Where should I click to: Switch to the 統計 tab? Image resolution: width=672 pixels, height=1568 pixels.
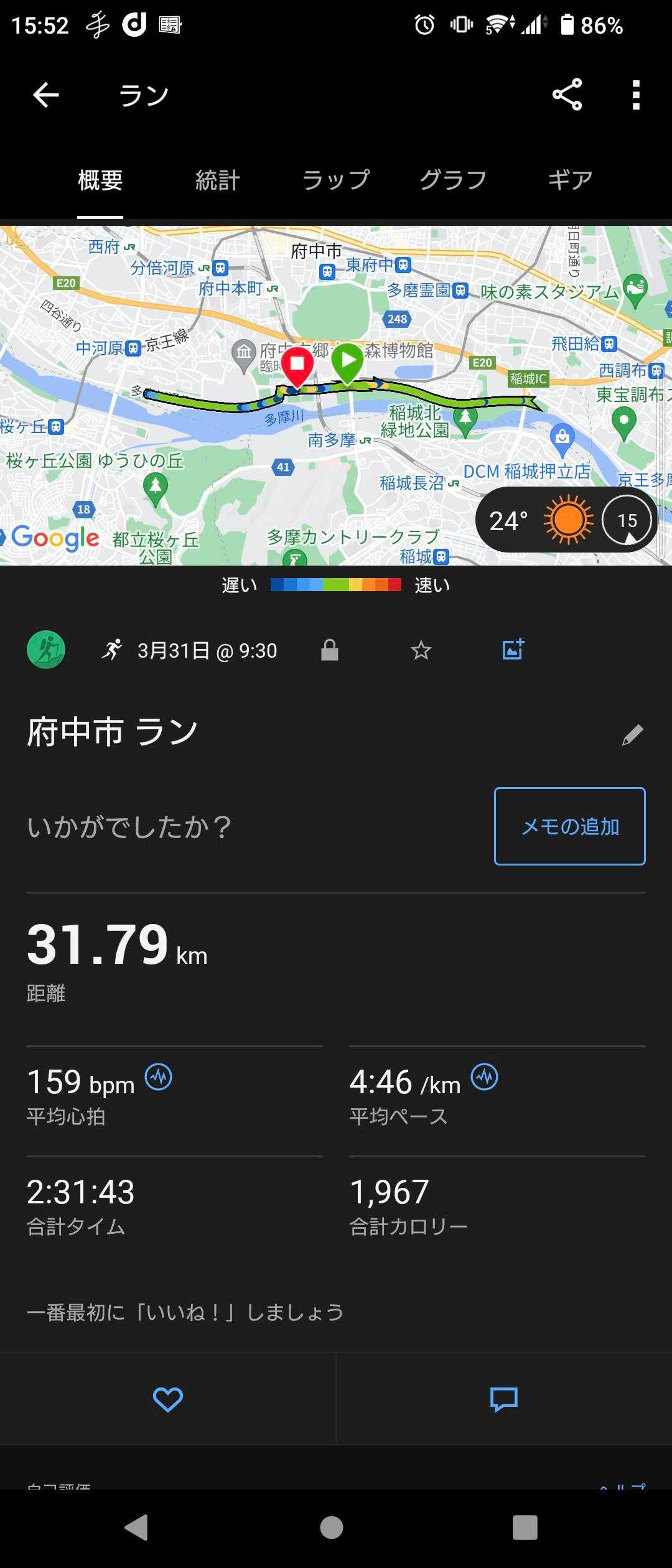pyautogui.click(x=217, y=180)
